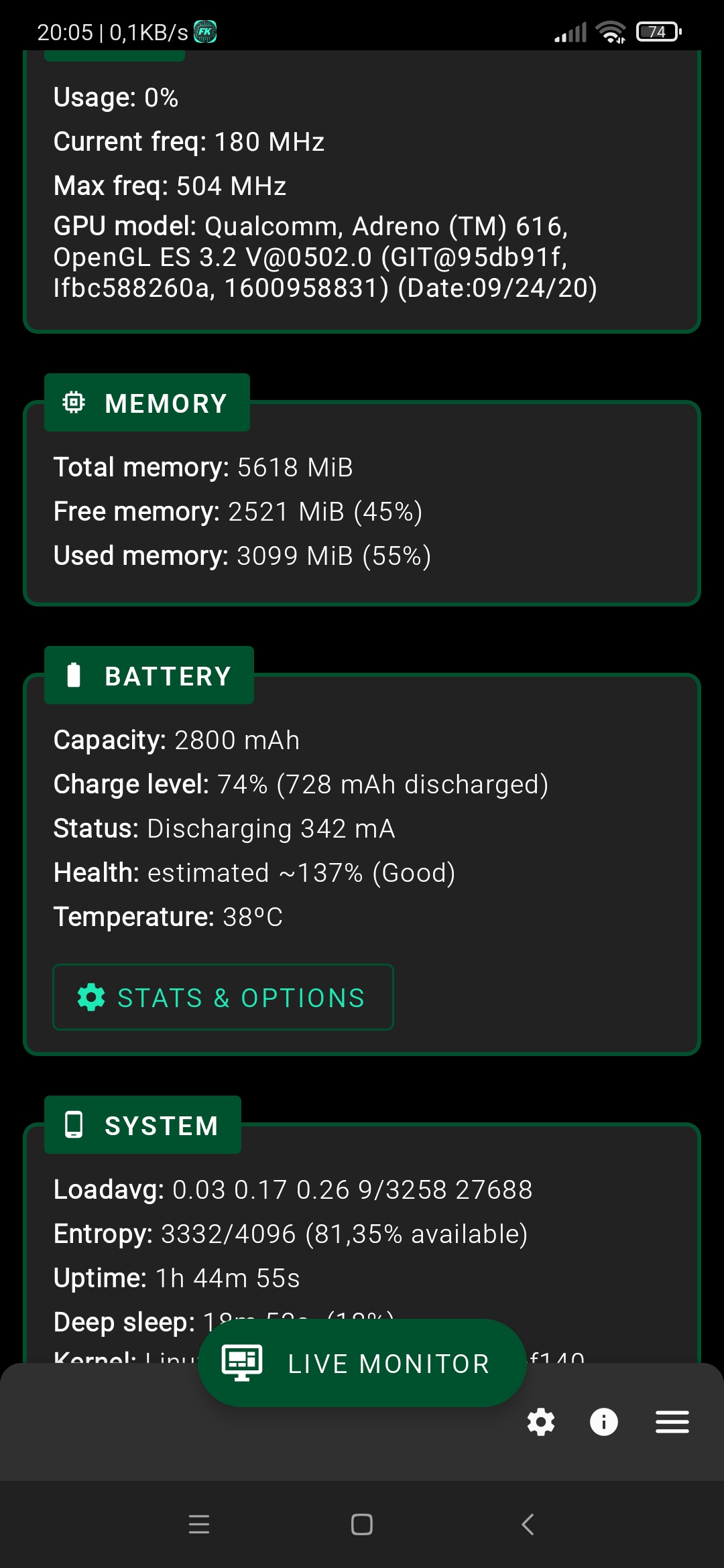Open the hamburger menu
Screen dimensions: 724x1568
pos(672,1422)
